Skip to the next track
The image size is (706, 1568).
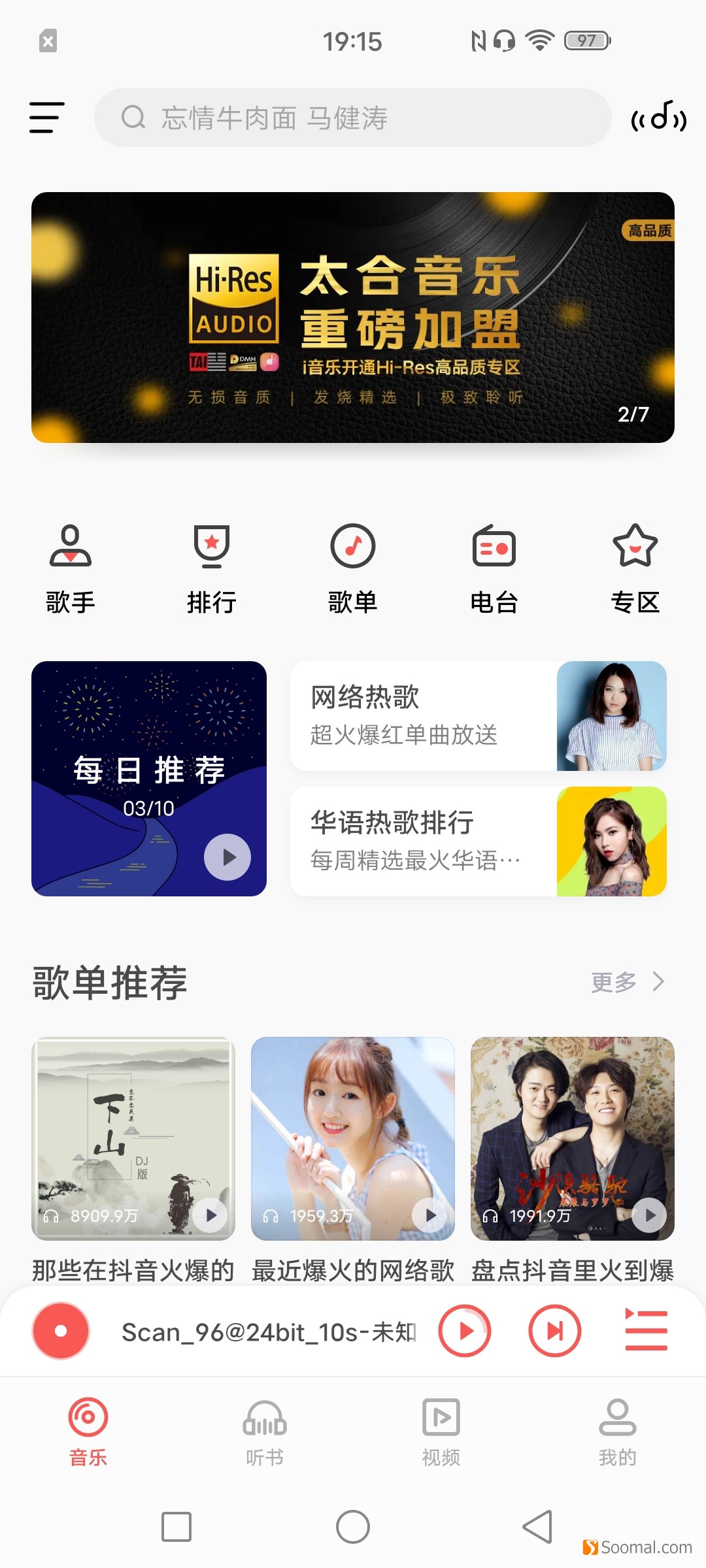tap(554, 1331)
